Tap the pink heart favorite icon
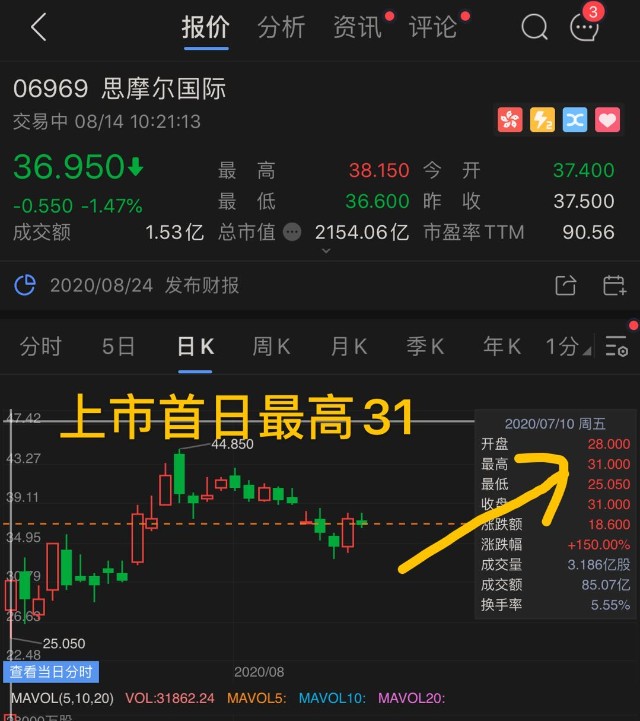Screen dimensions: 640x721 (607, 120)
